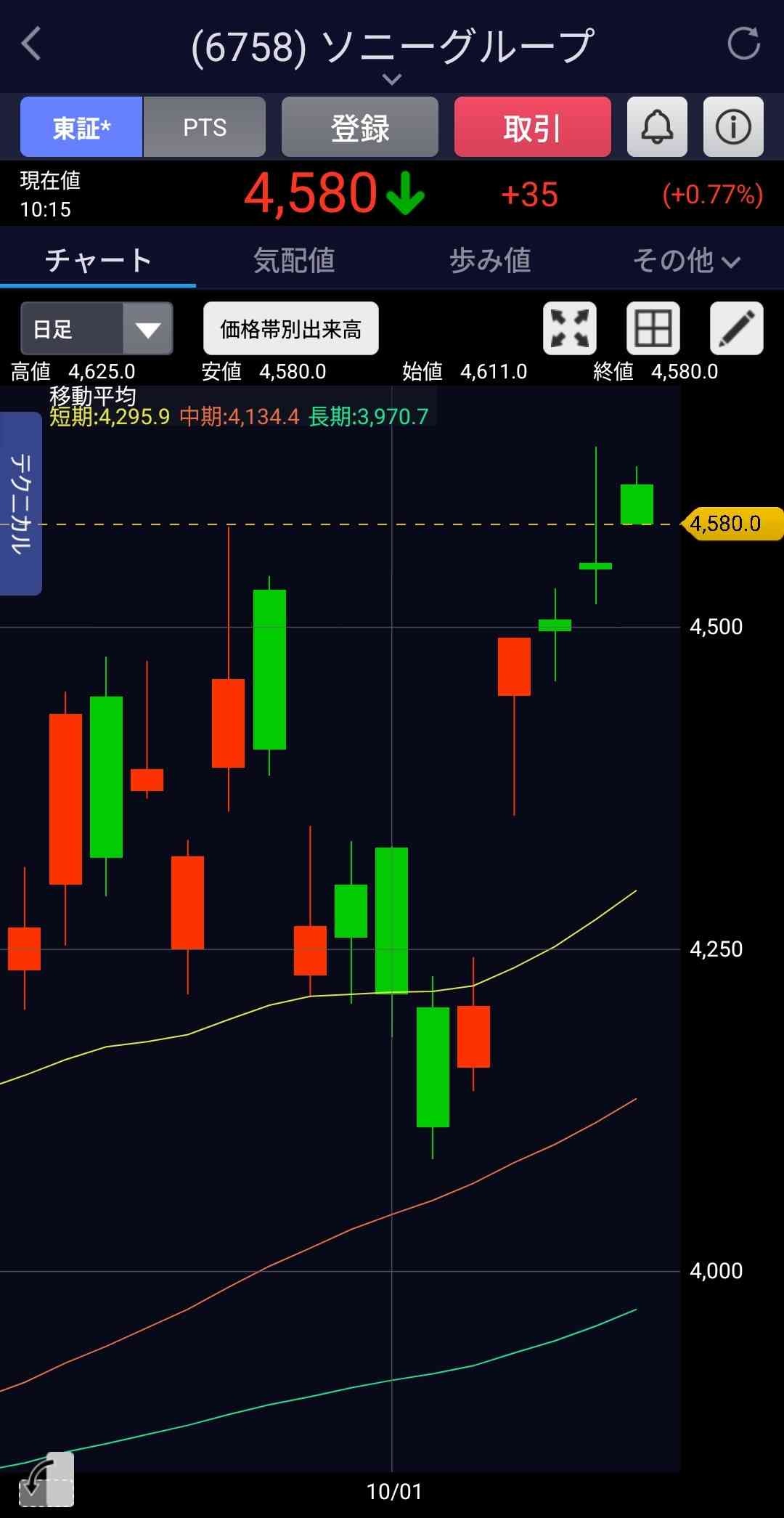Screen dimensions: 784x1518
Task: Open the 日足 timeframe dropdown
Action: [97, 329]
